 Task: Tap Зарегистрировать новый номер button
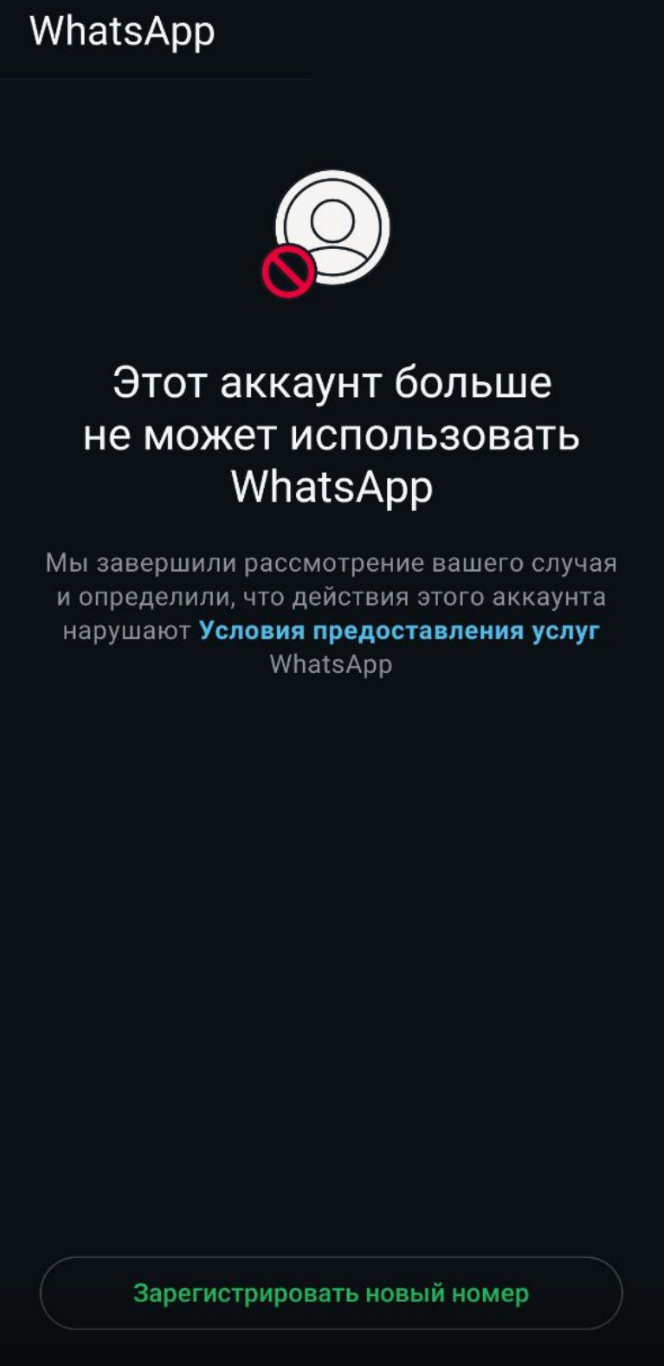331,1293
